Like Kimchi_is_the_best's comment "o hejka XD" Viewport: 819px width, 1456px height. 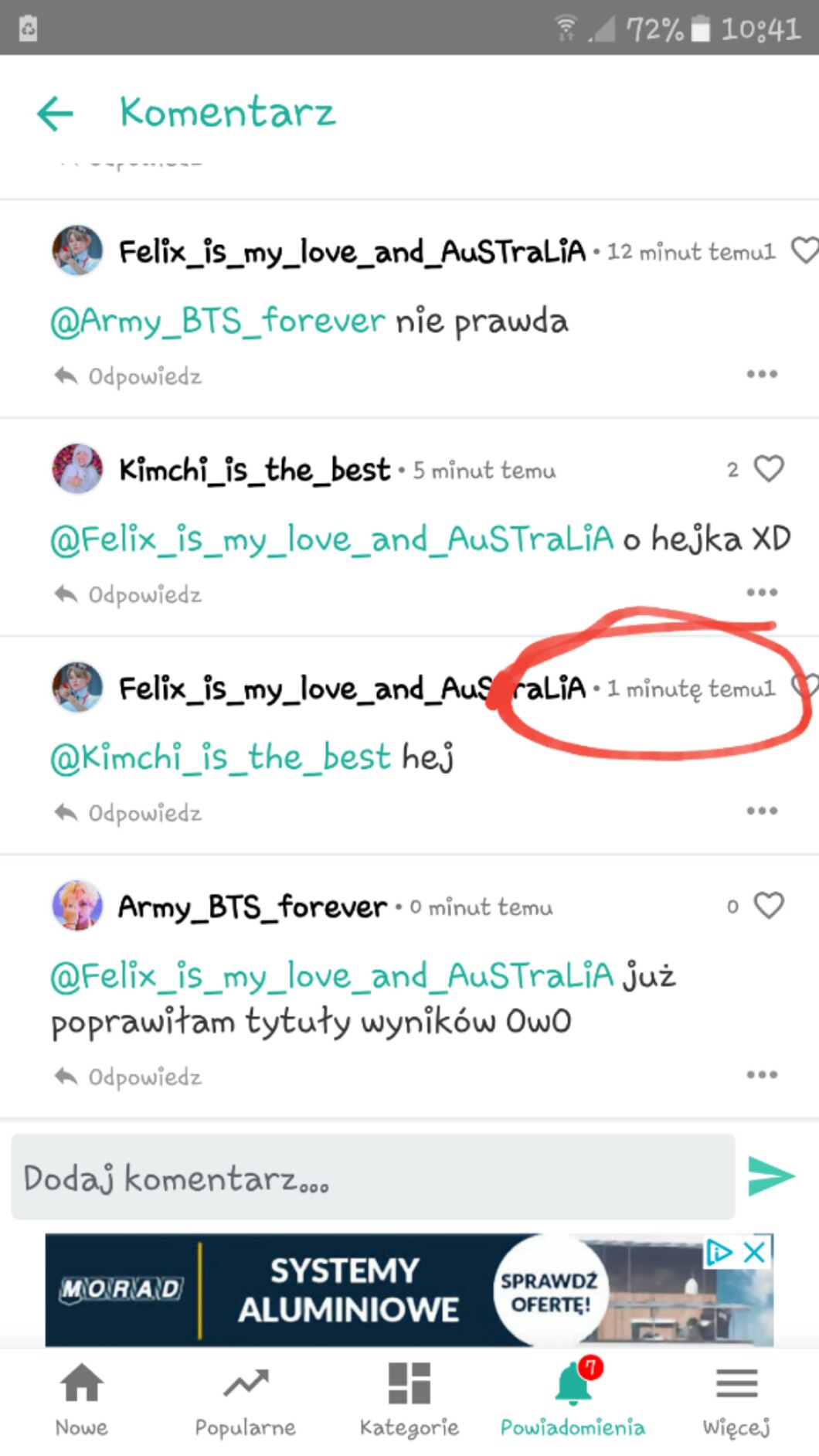pyautogui.click(x=768, y=469)
